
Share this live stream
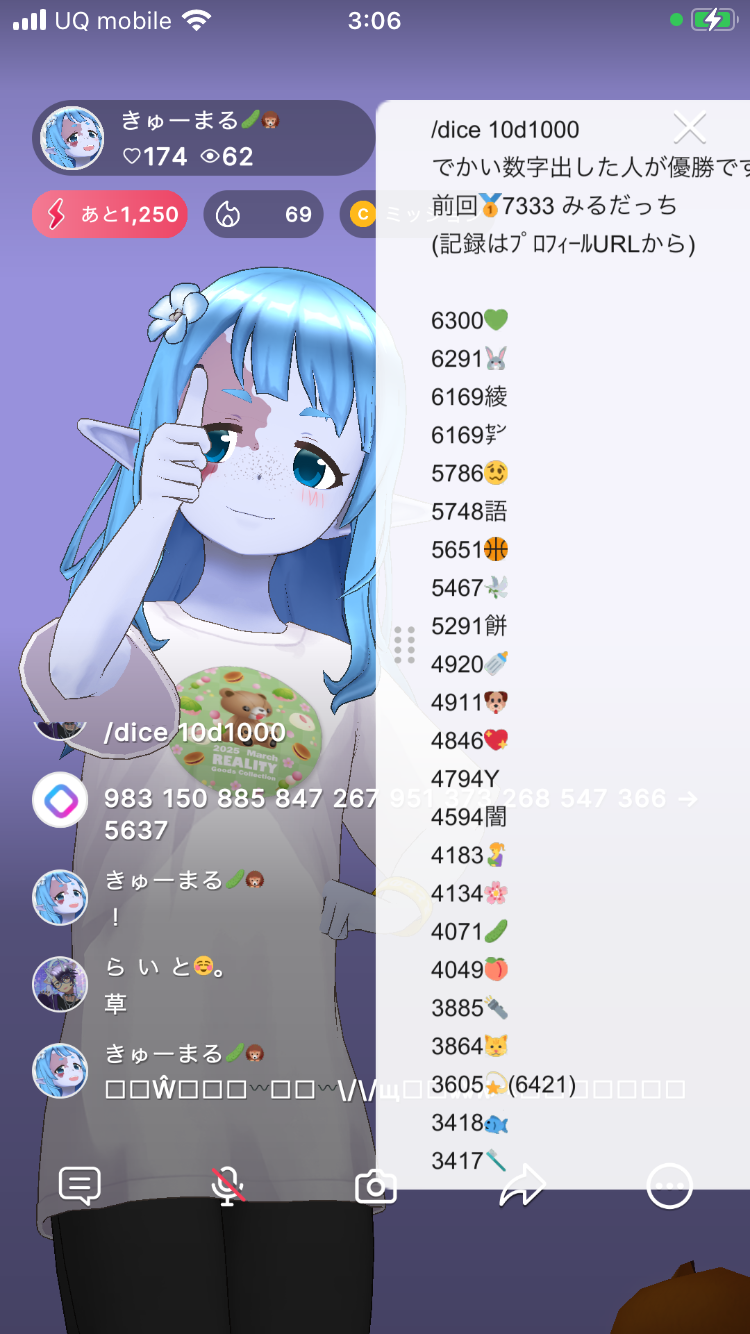click(522, 1186)
